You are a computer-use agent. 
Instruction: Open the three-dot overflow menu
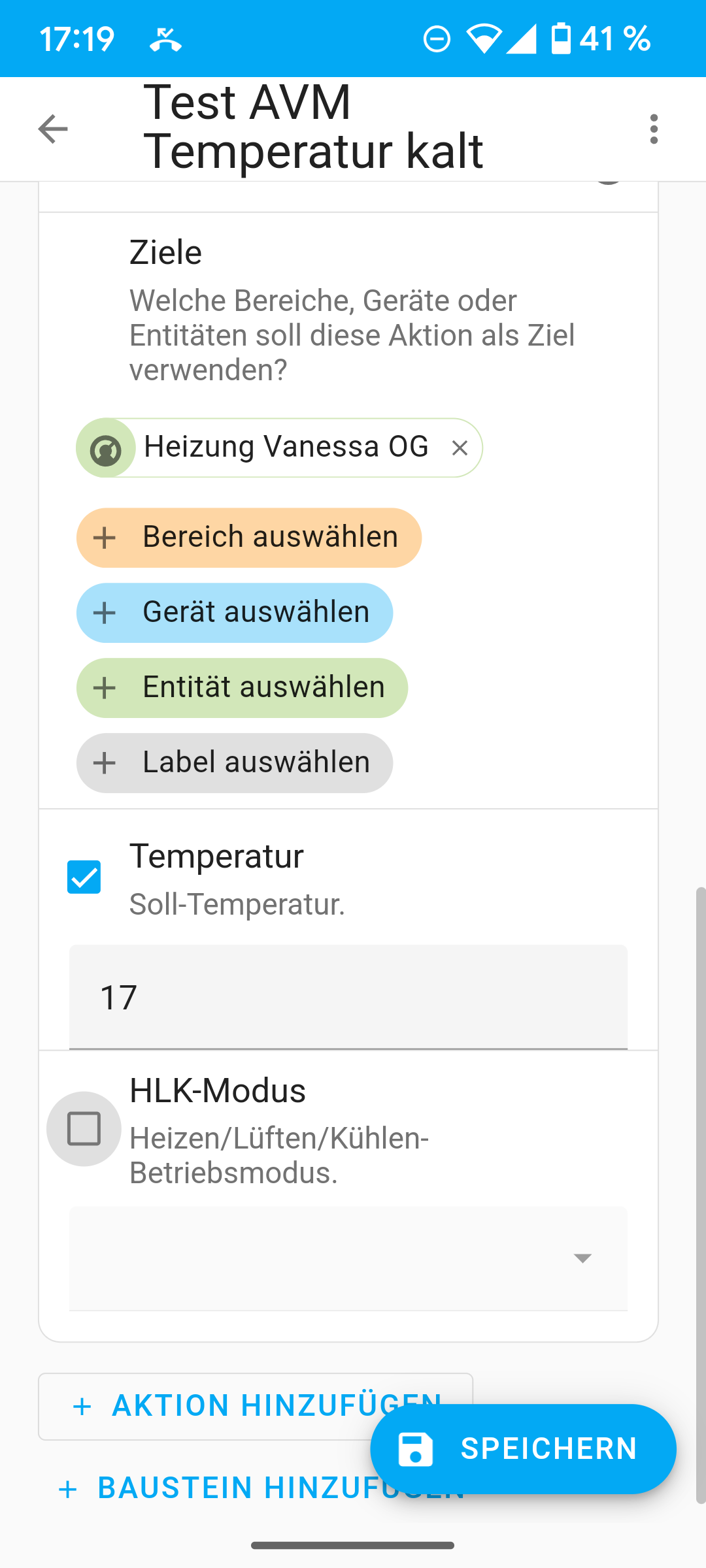click(x=654, y=129)
